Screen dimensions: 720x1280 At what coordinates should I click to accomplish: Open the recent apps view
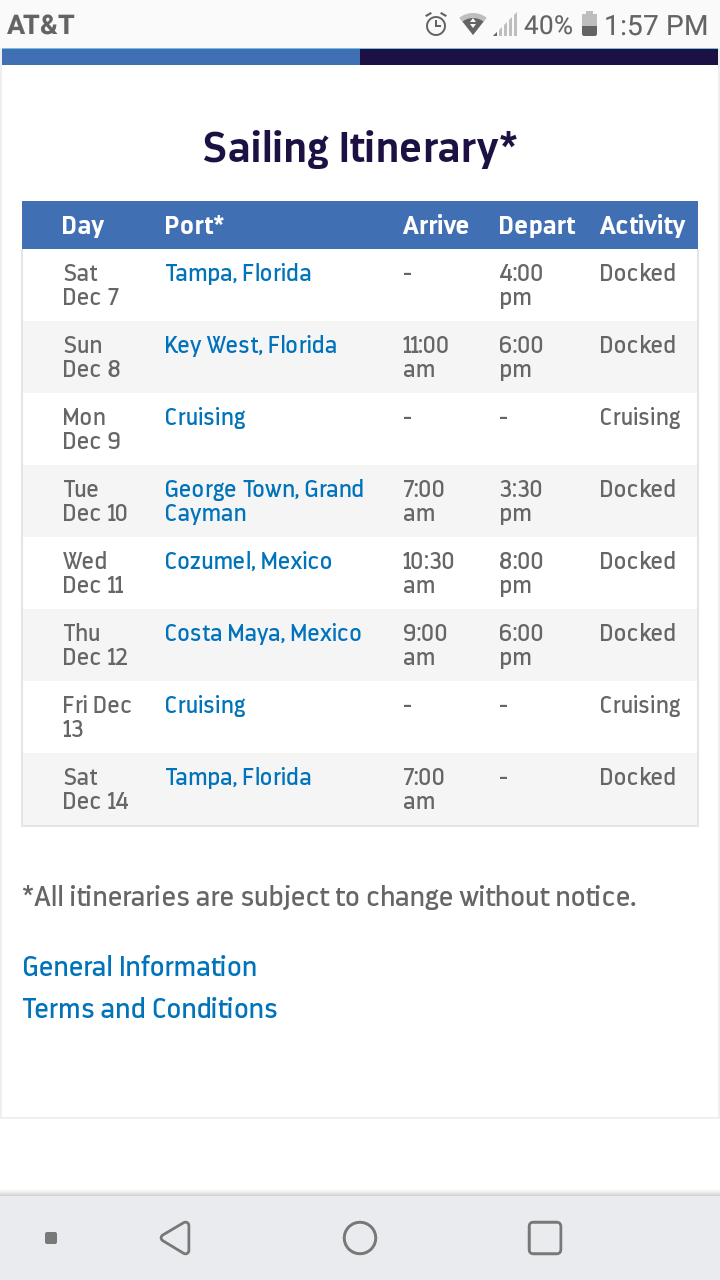pos(545,1238)
